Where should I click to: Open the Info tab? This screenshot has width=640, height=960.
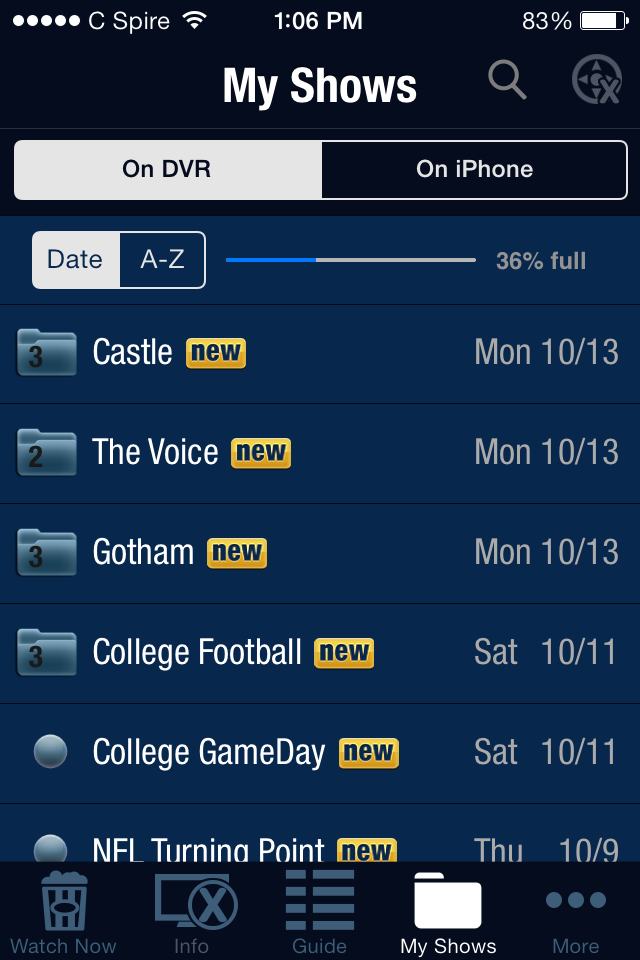(x=192, y=913)
